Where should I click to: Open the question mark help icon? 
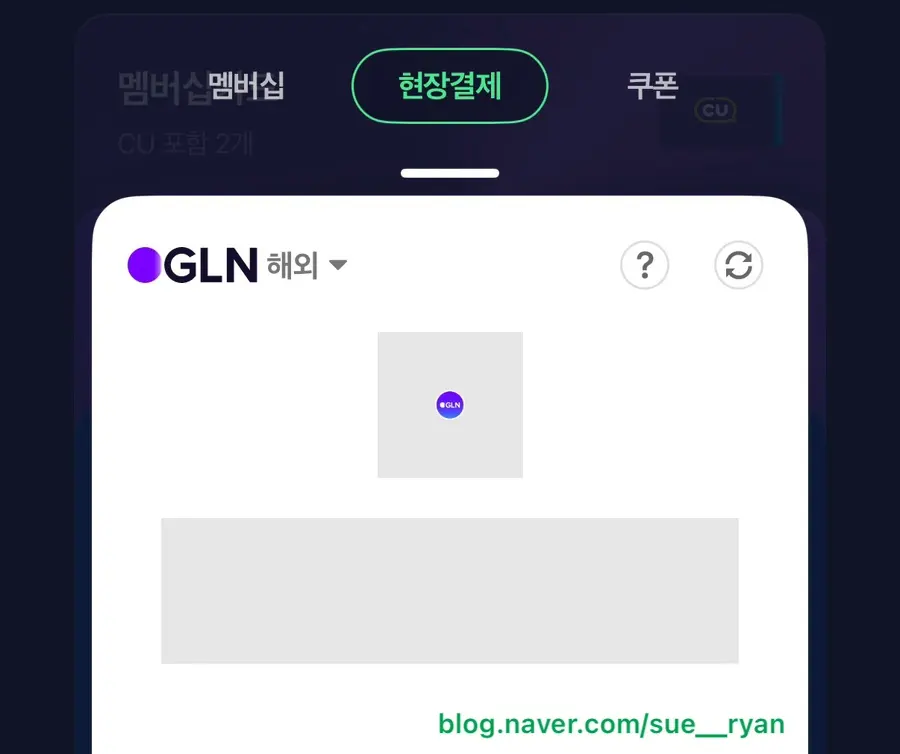click(645, 265)
